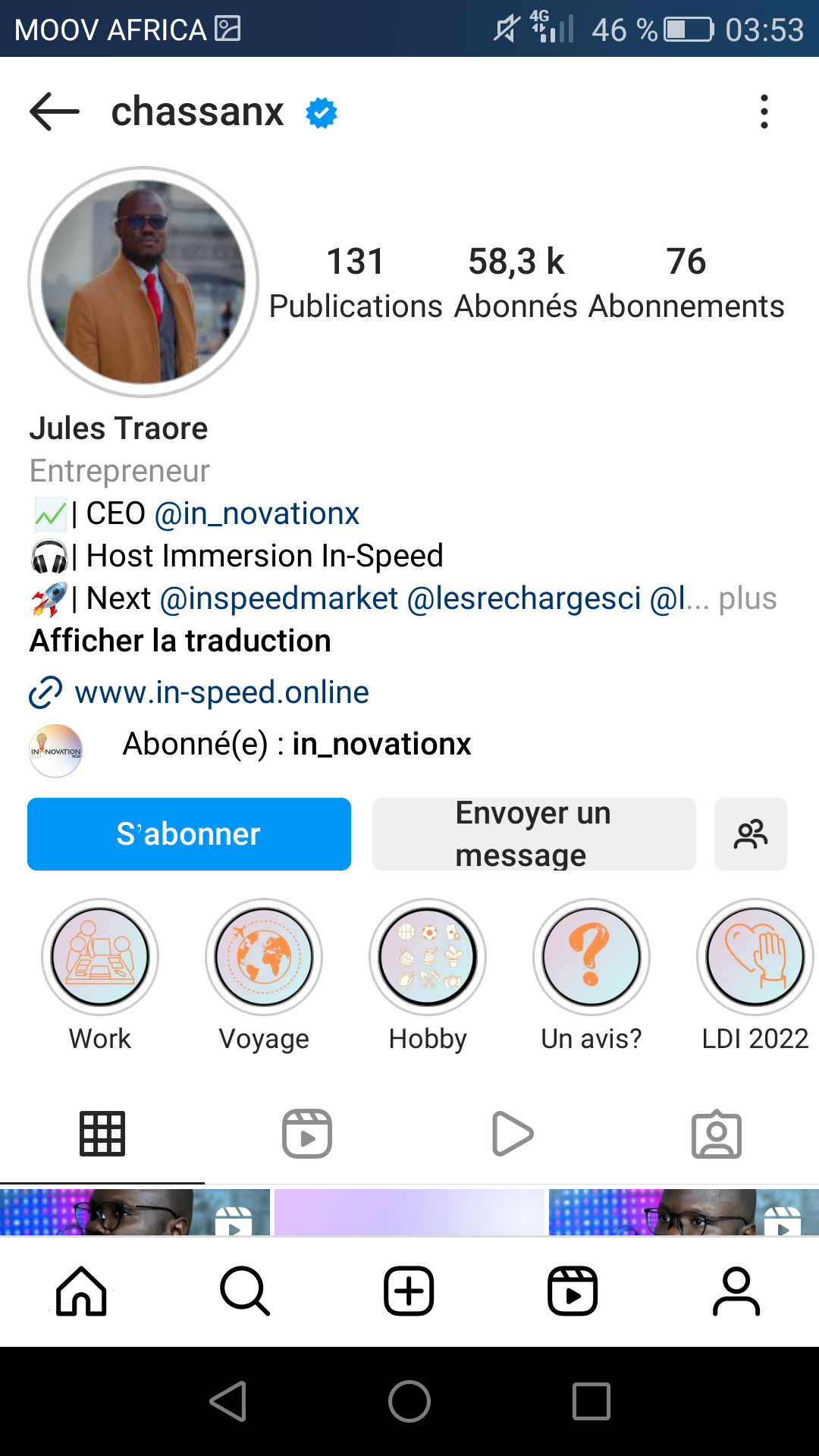Open the Un avis? highlight
The width and height of the screenshot is (819, 1456).
tap(591, 957)
